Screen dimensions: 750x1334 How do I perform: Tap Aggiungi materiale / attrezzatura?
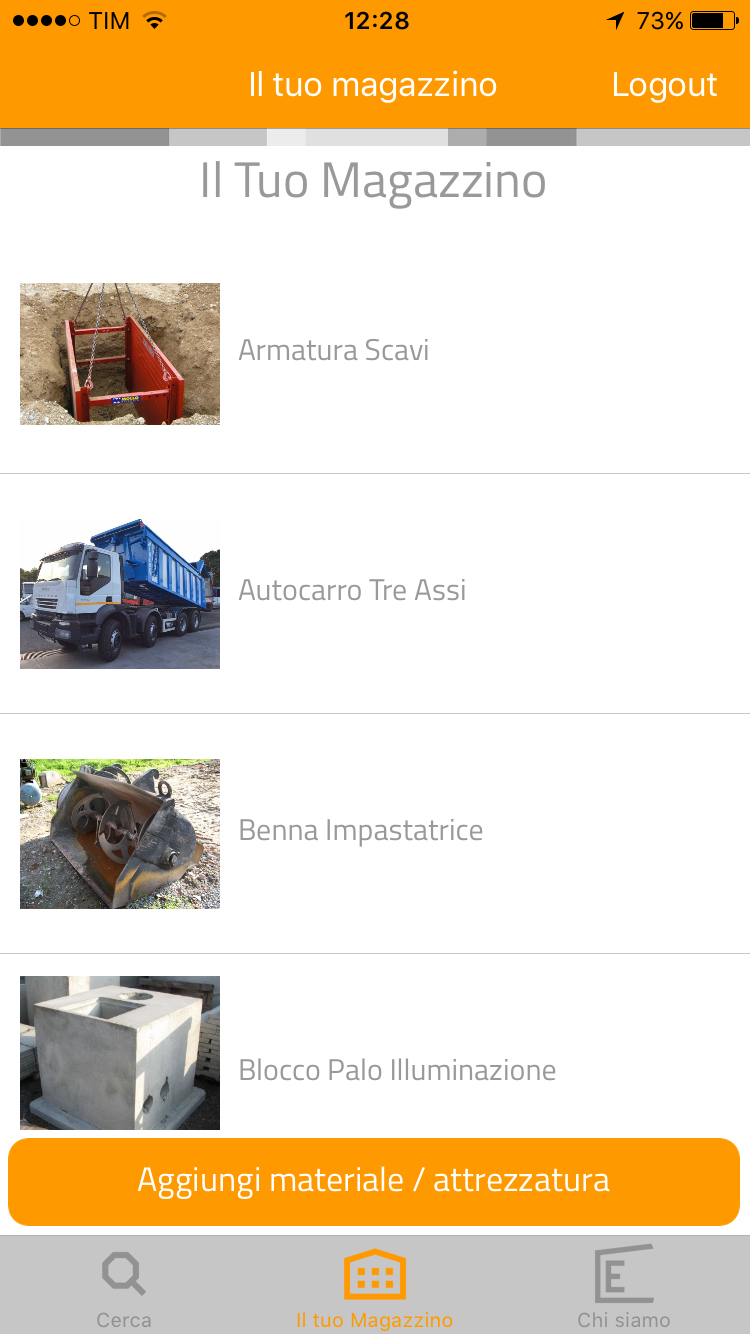tap(374, 1181)
